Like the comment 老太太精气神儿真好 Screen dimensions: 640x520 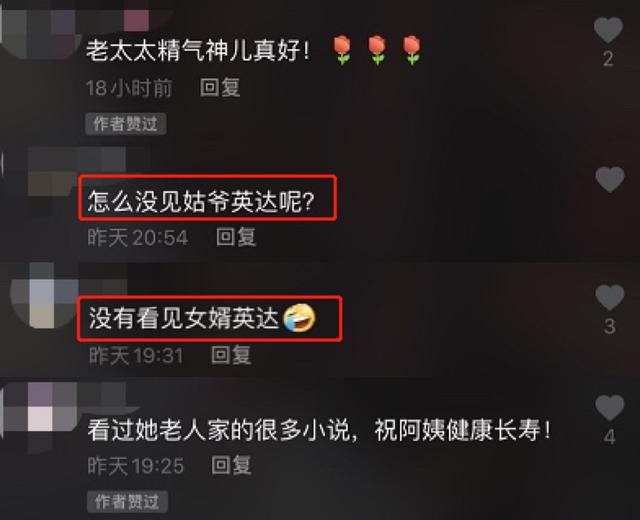point(608,30)
